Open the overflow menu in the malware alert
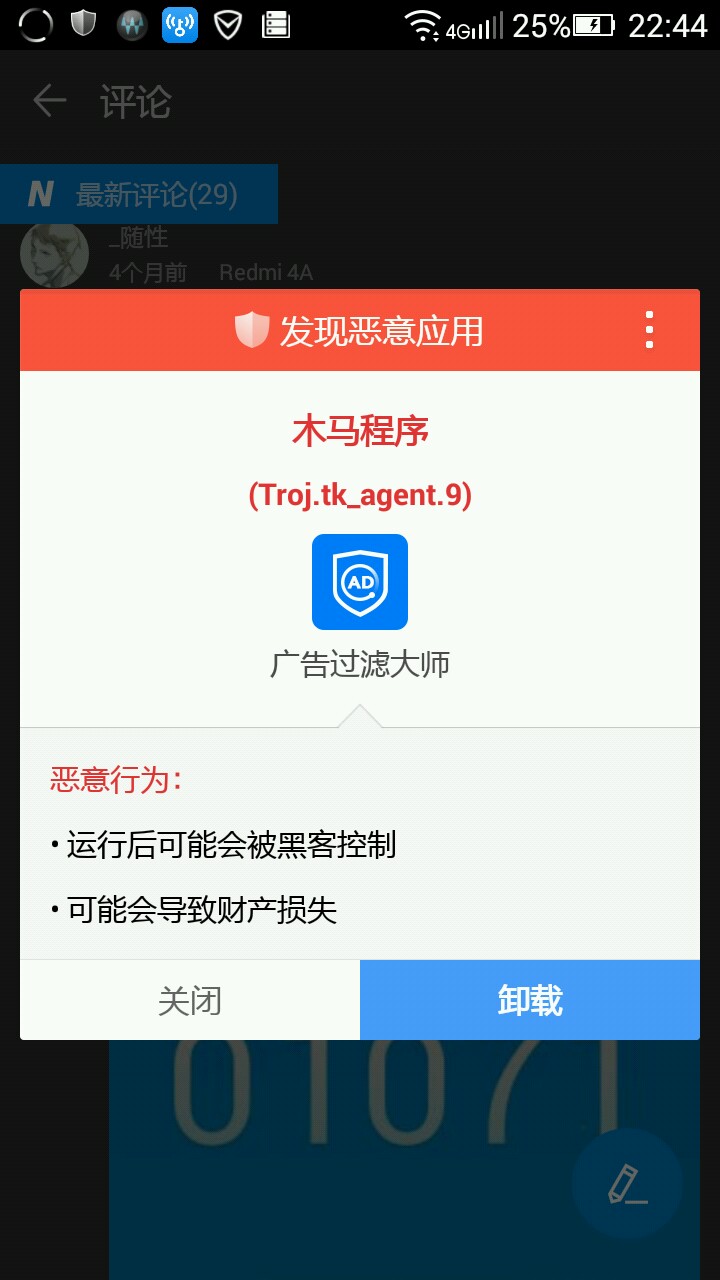Viewport: 720px width, 1280px height. 650,330
